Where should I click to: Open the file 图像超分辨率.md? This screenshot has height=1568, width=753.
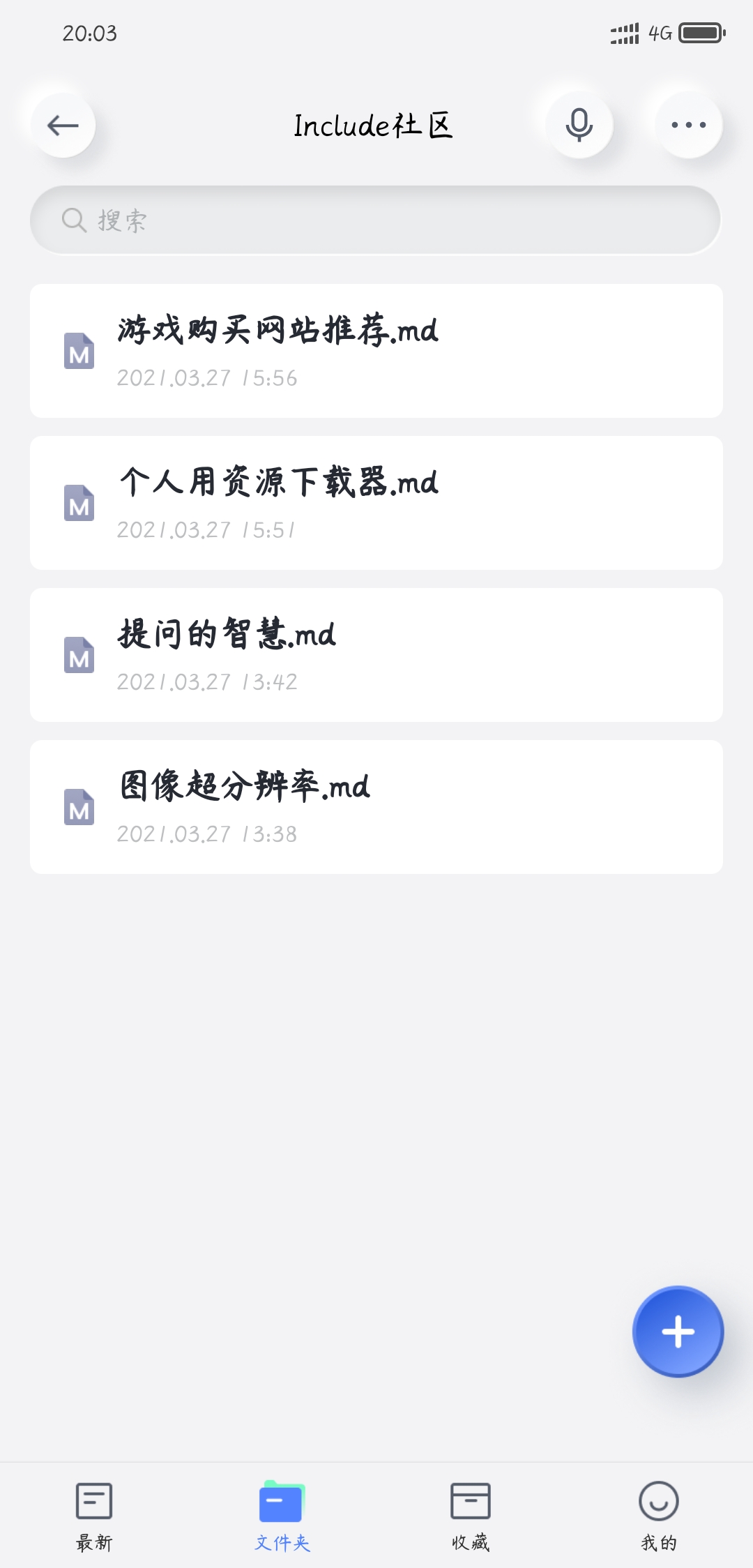[x=376, y=807]
